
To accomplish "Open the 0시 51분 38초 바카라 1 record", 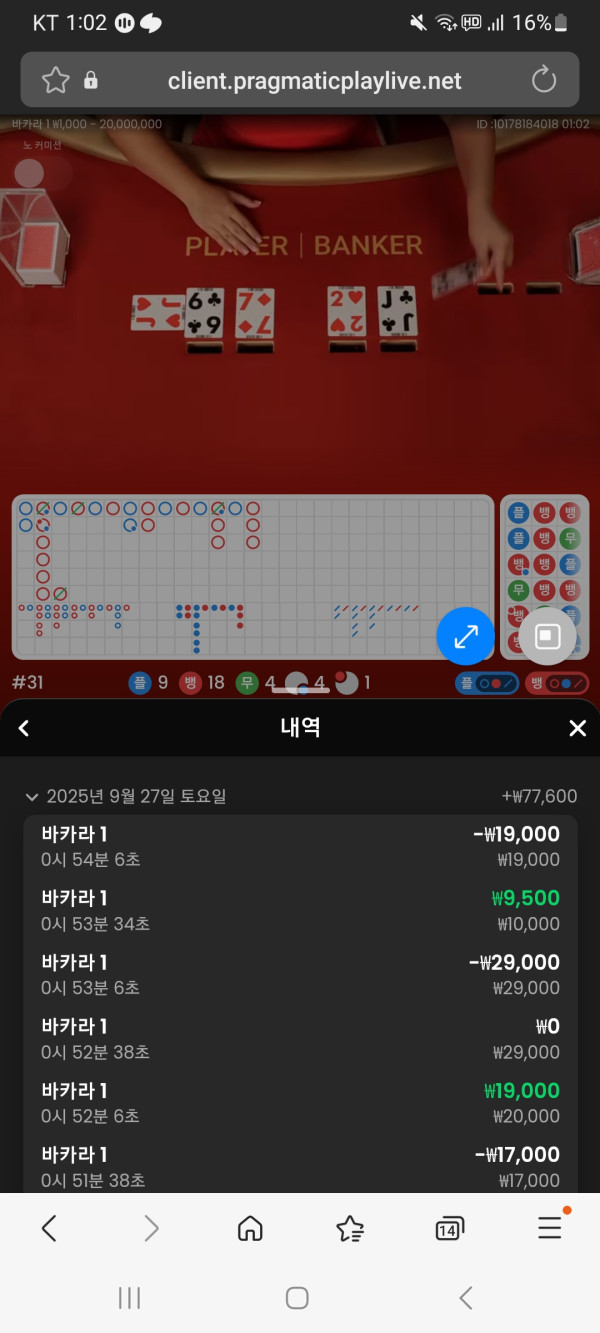I will point(300,1166).
